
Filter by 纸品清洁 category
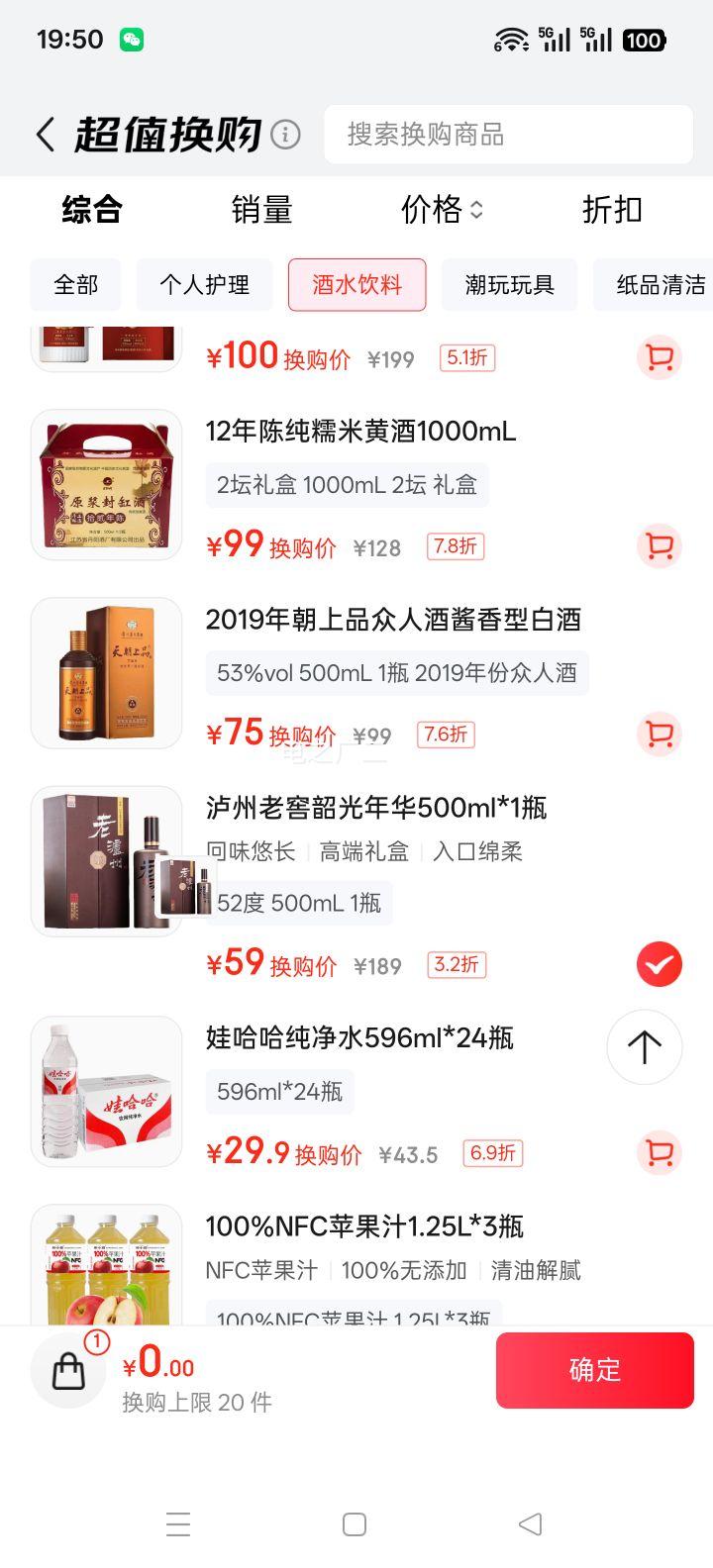658,285
